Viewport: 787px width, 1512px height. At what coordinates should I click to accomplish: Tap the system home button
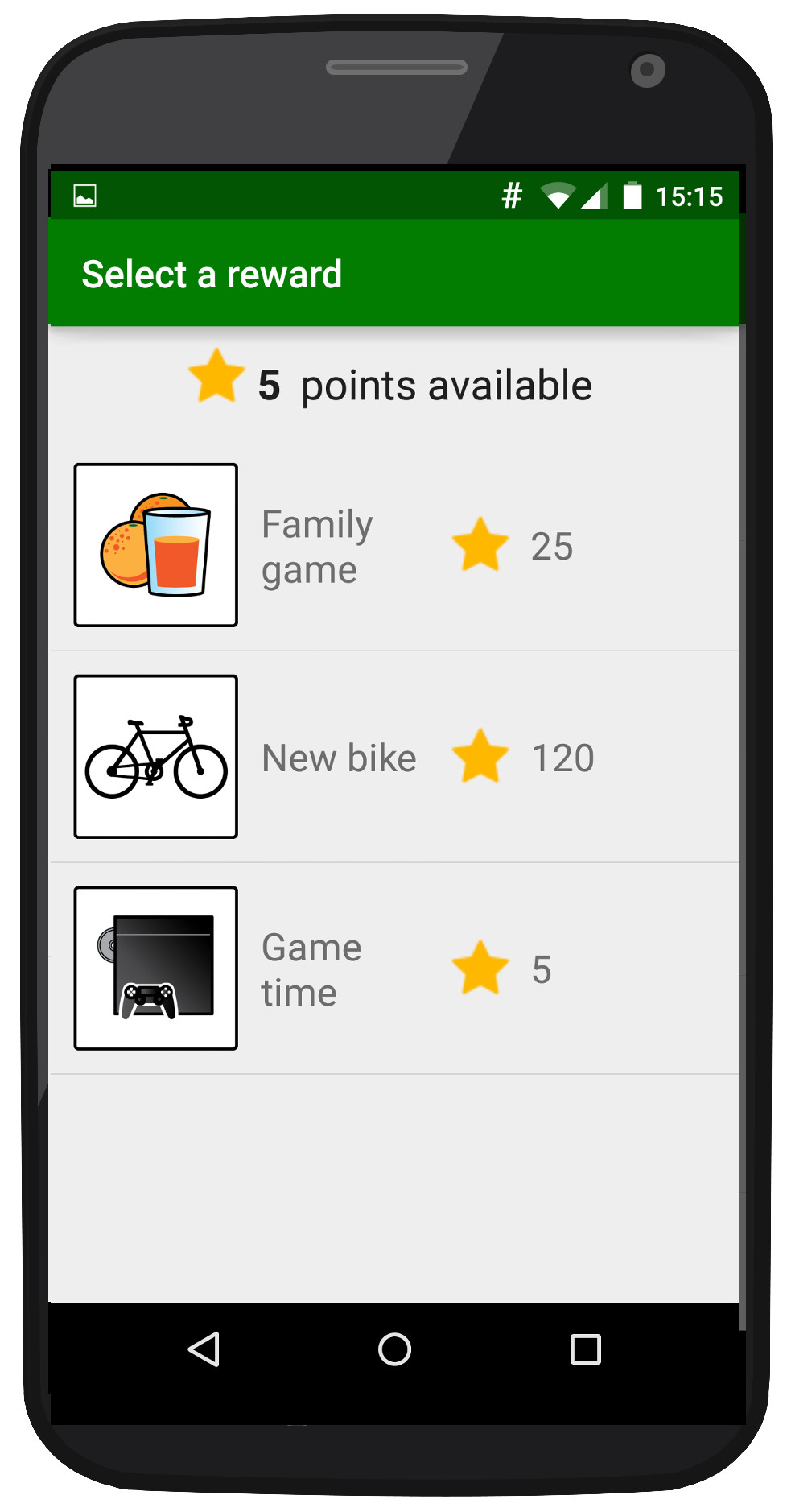[394, 1349]
